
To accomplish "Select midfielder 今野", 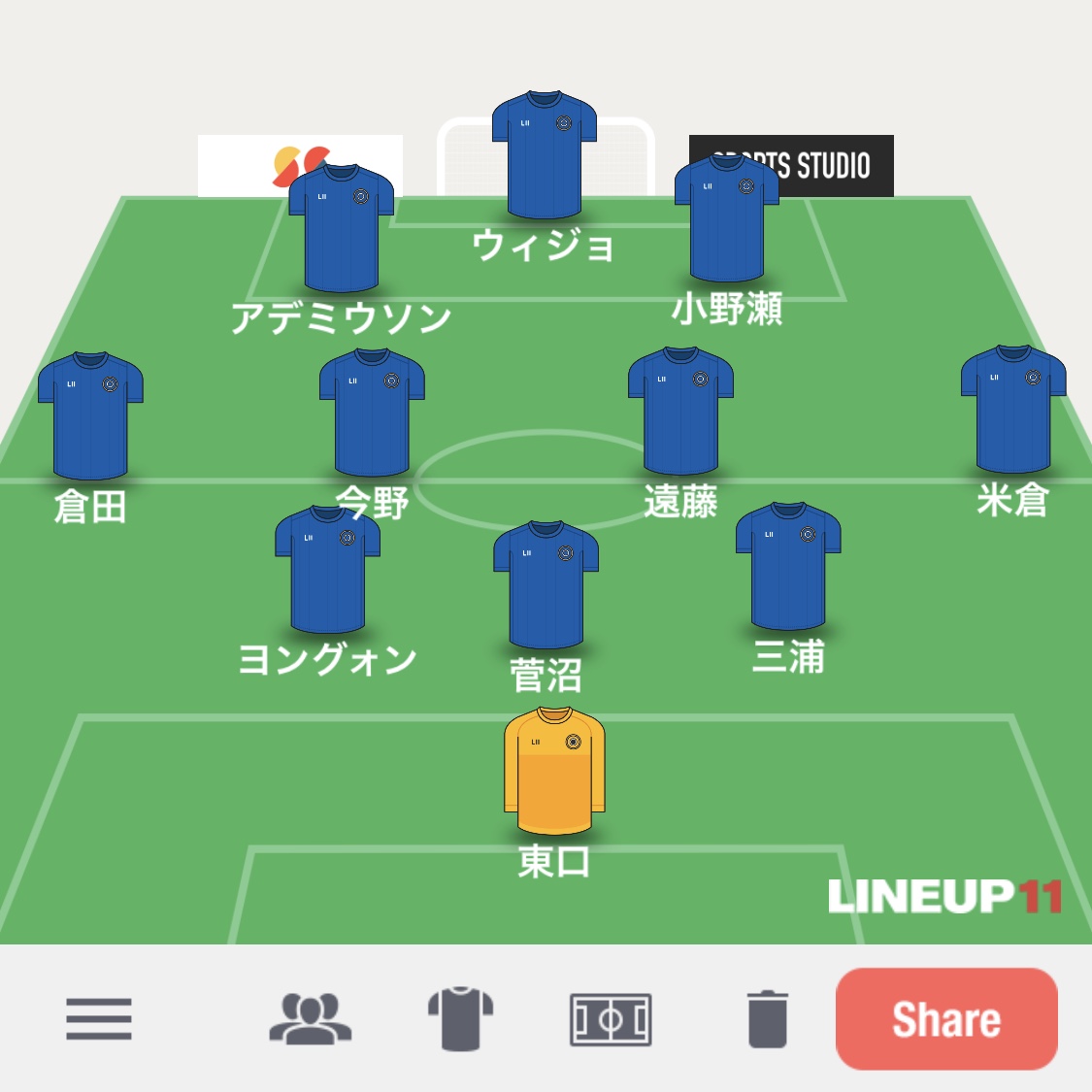I will coord(372,414).
